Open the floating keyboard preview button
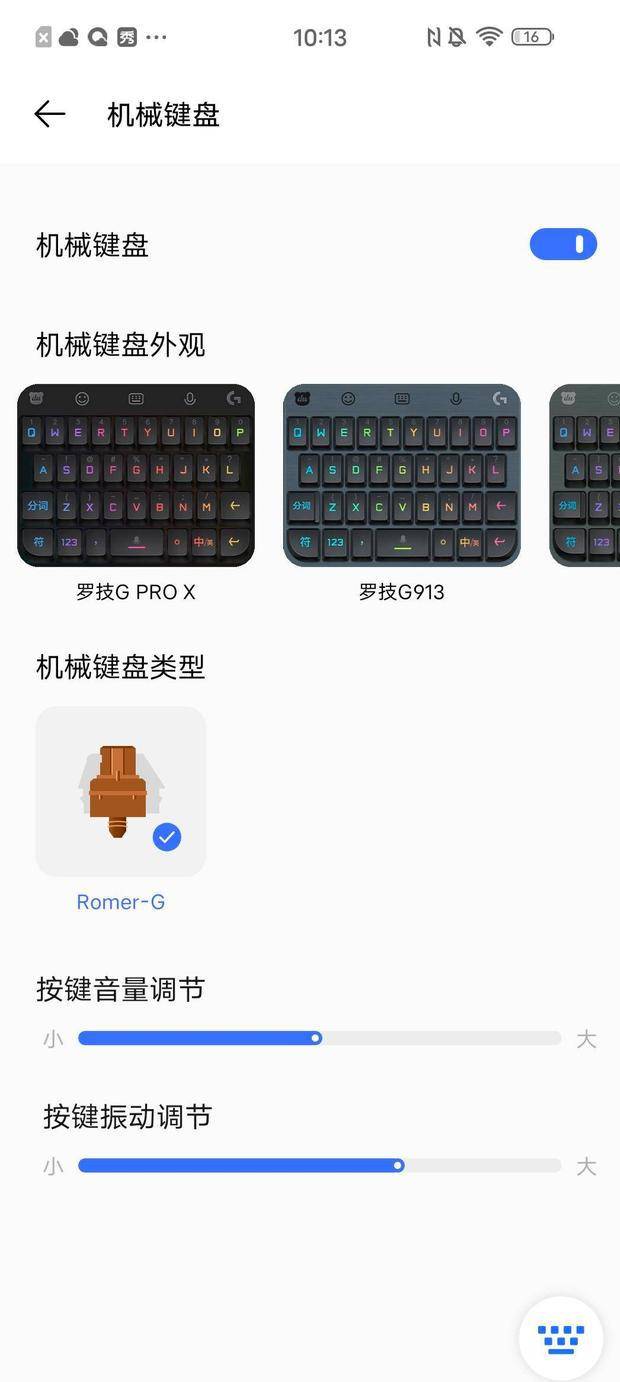 [560, 1338]
